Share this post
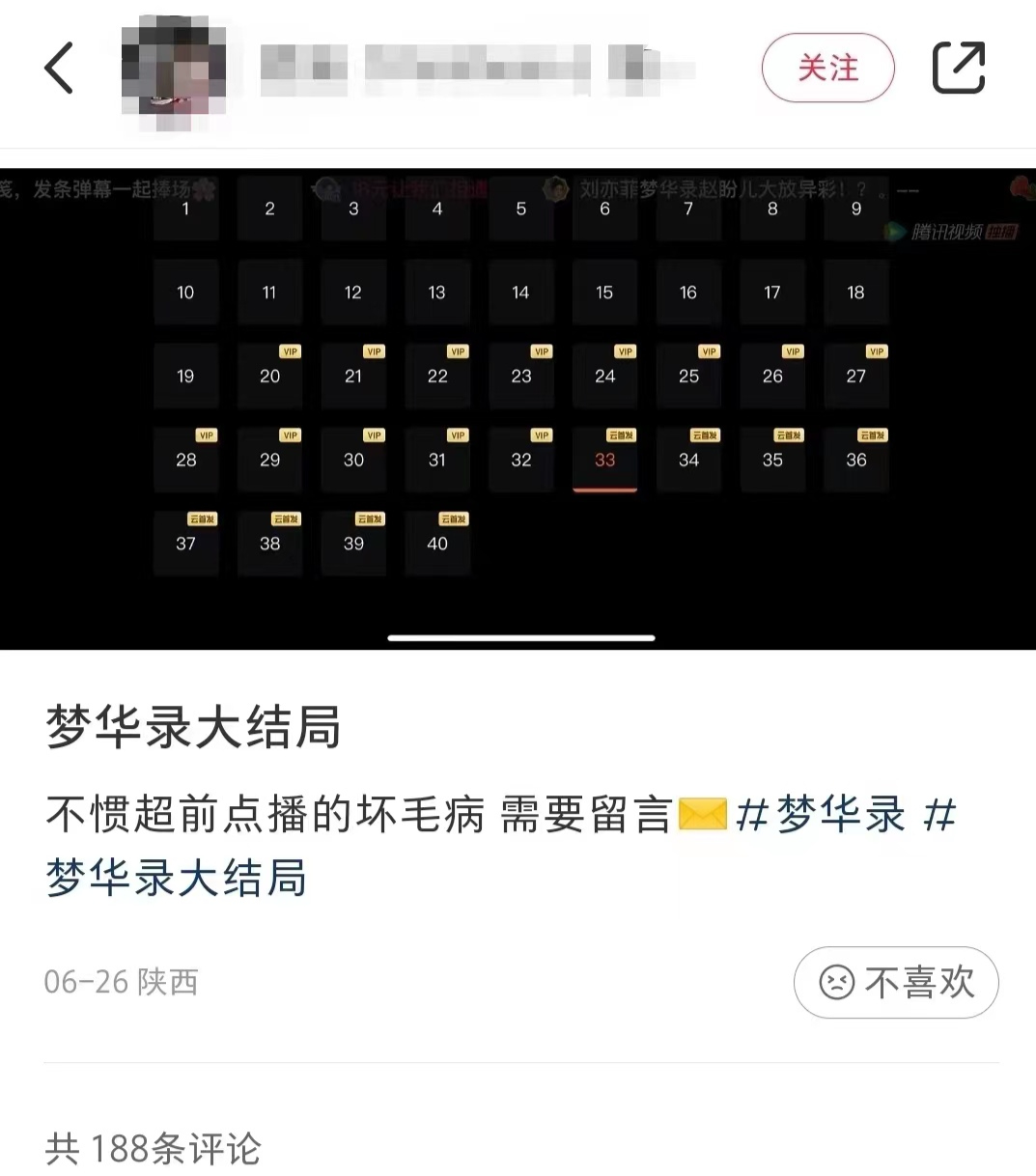1036x1176 pixels. click(958, 68)
